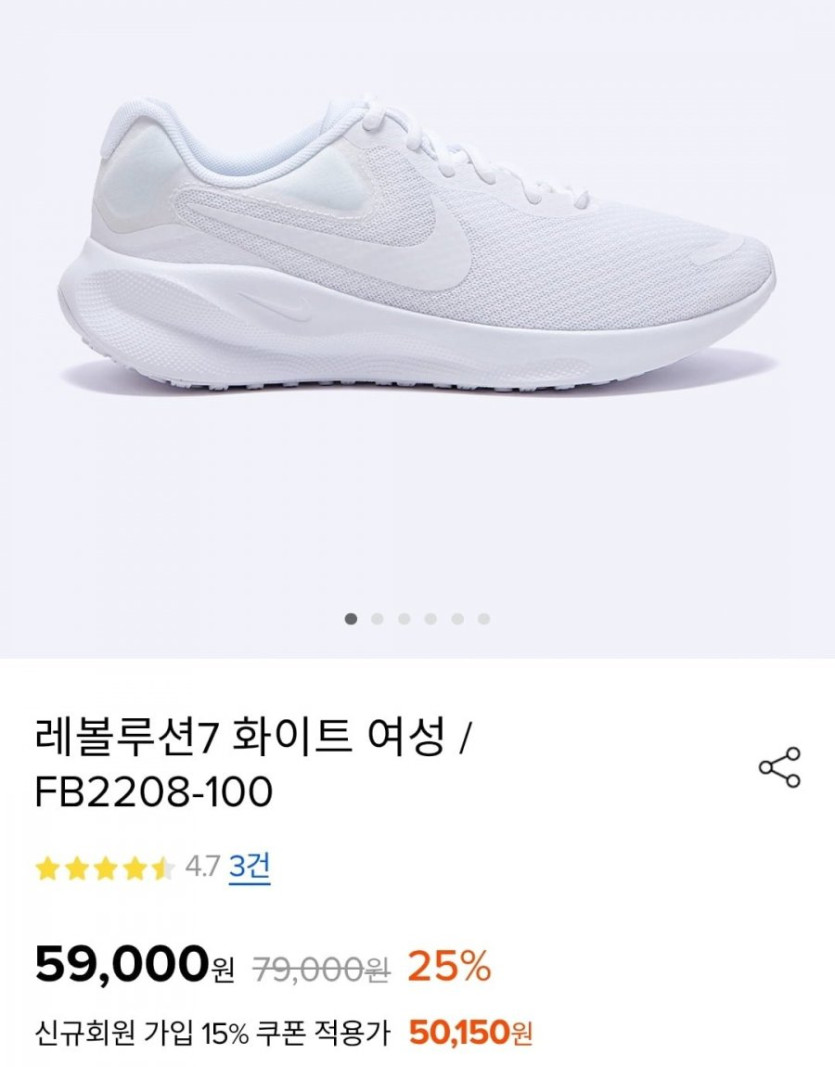Viewport: 835px width, 1067px height.
Task: Click the white Nike shoe product image
Action: coord(417,240)
